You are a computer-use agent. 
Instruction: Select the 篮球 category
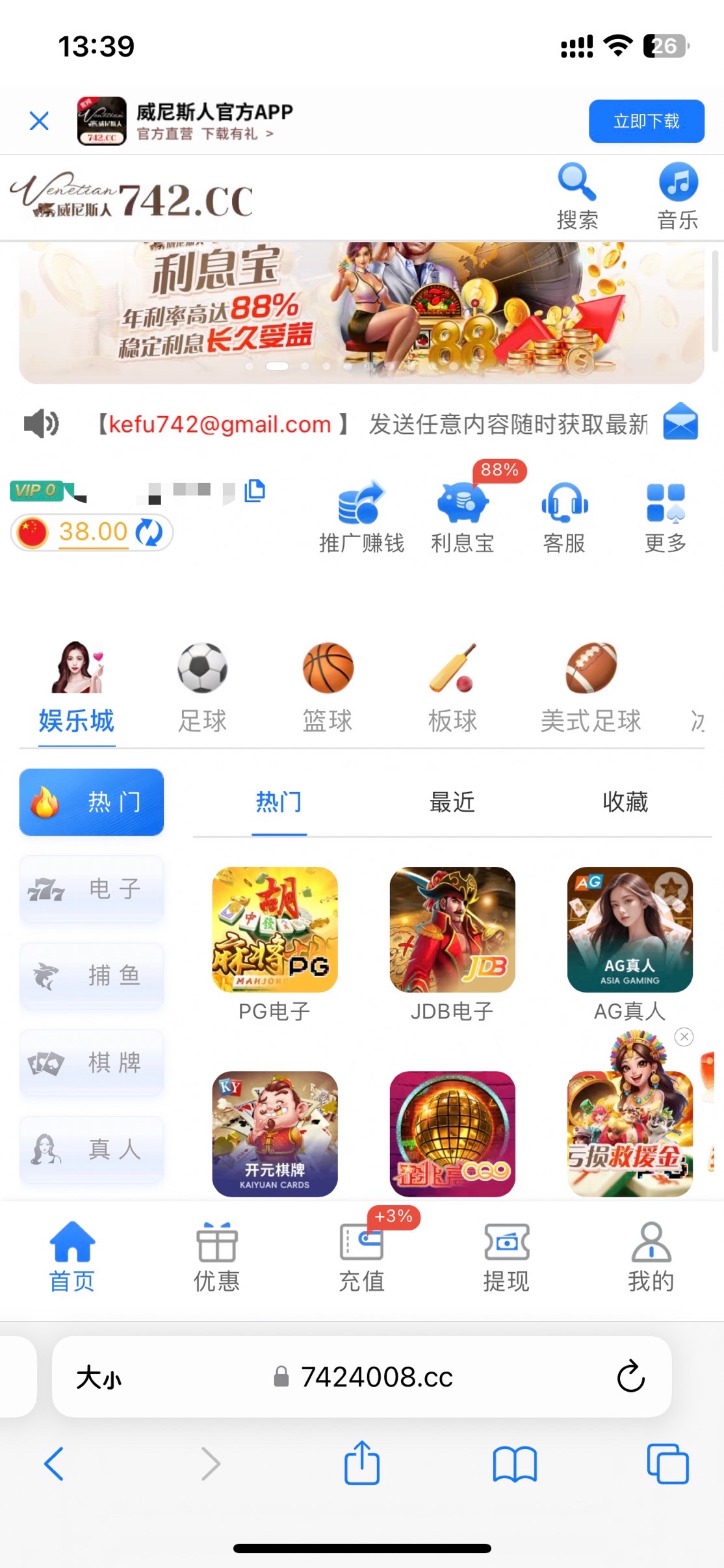328,687
